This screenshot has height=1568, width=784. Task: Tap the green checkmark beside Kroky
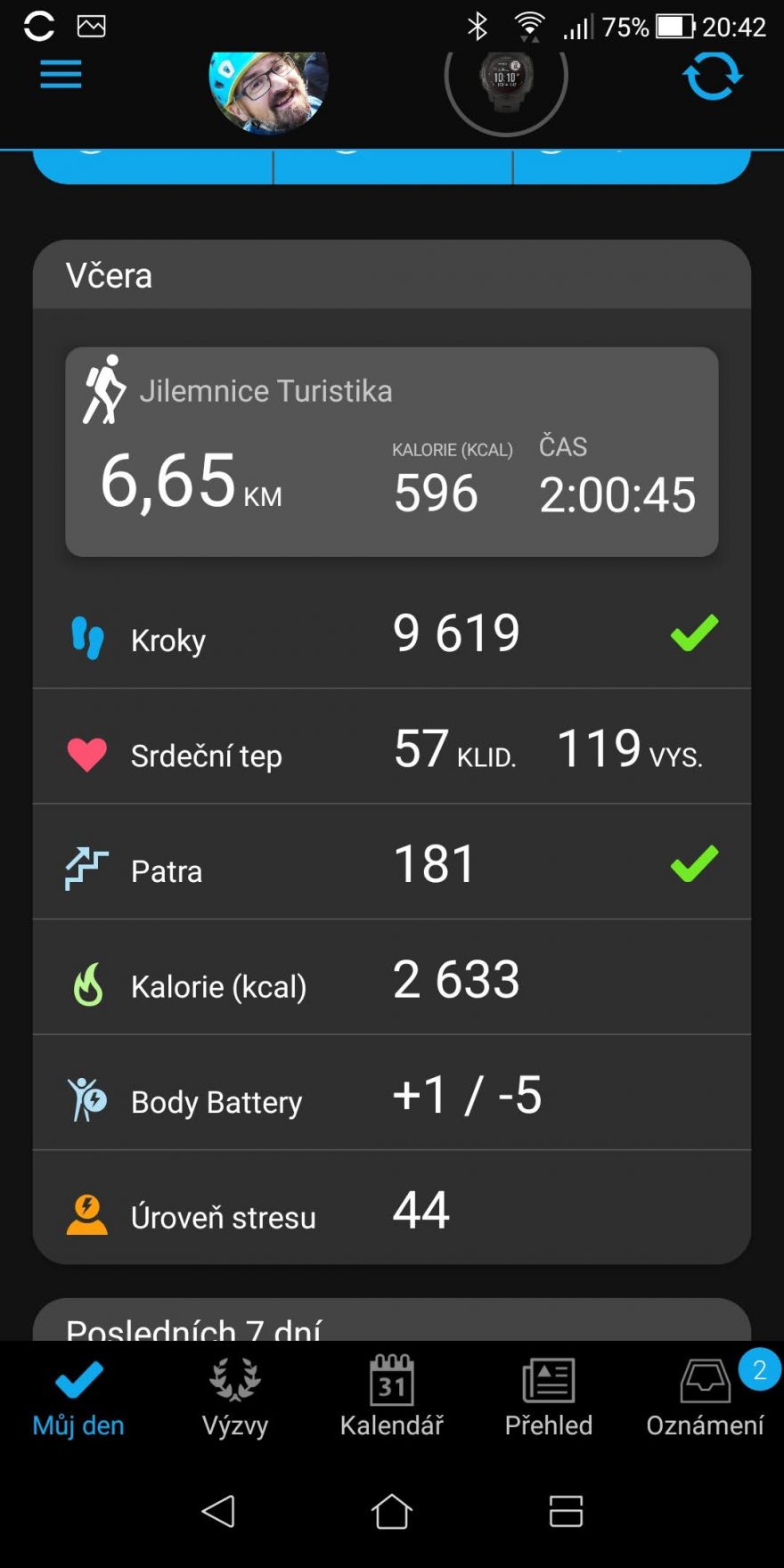click(693, 633)
